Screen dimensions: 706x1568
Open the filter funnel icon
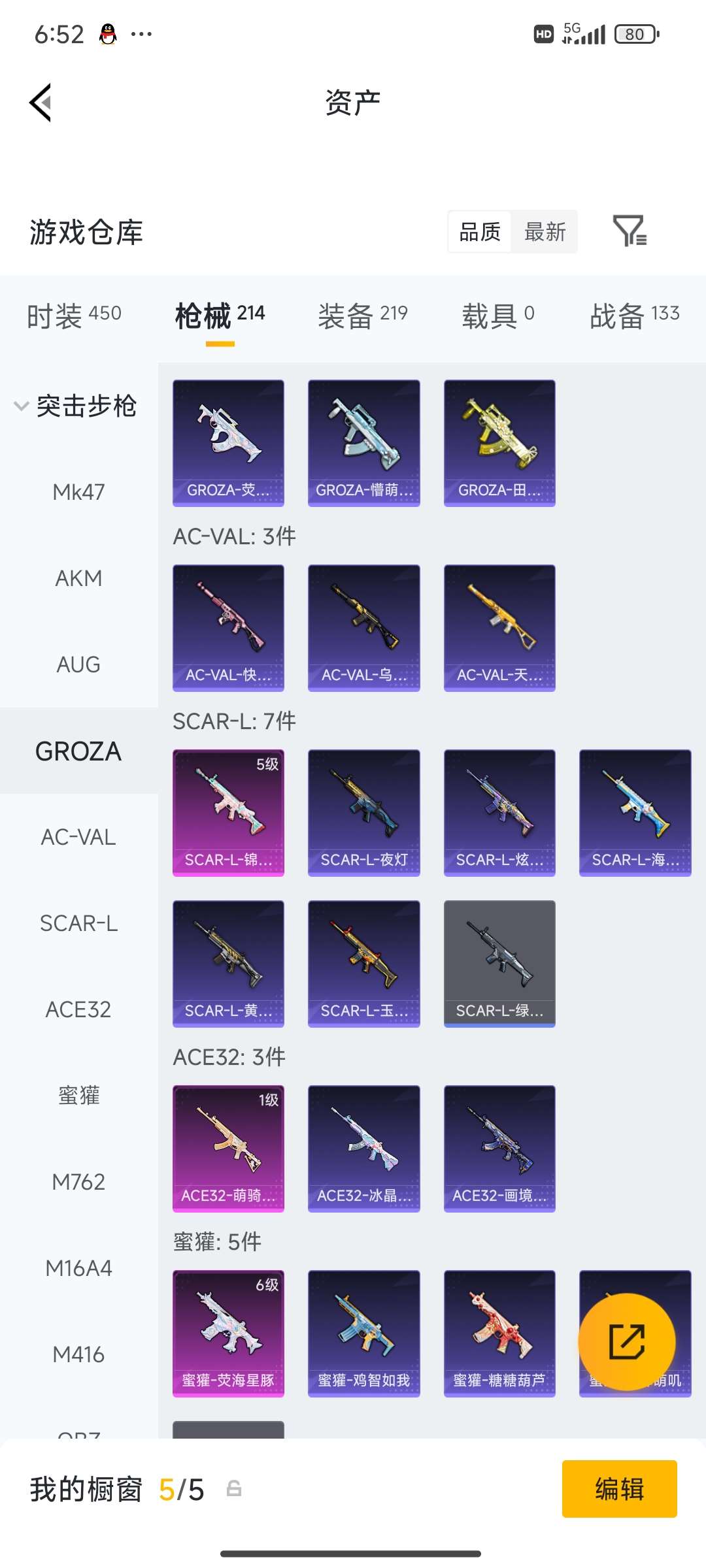click(629, 231)
